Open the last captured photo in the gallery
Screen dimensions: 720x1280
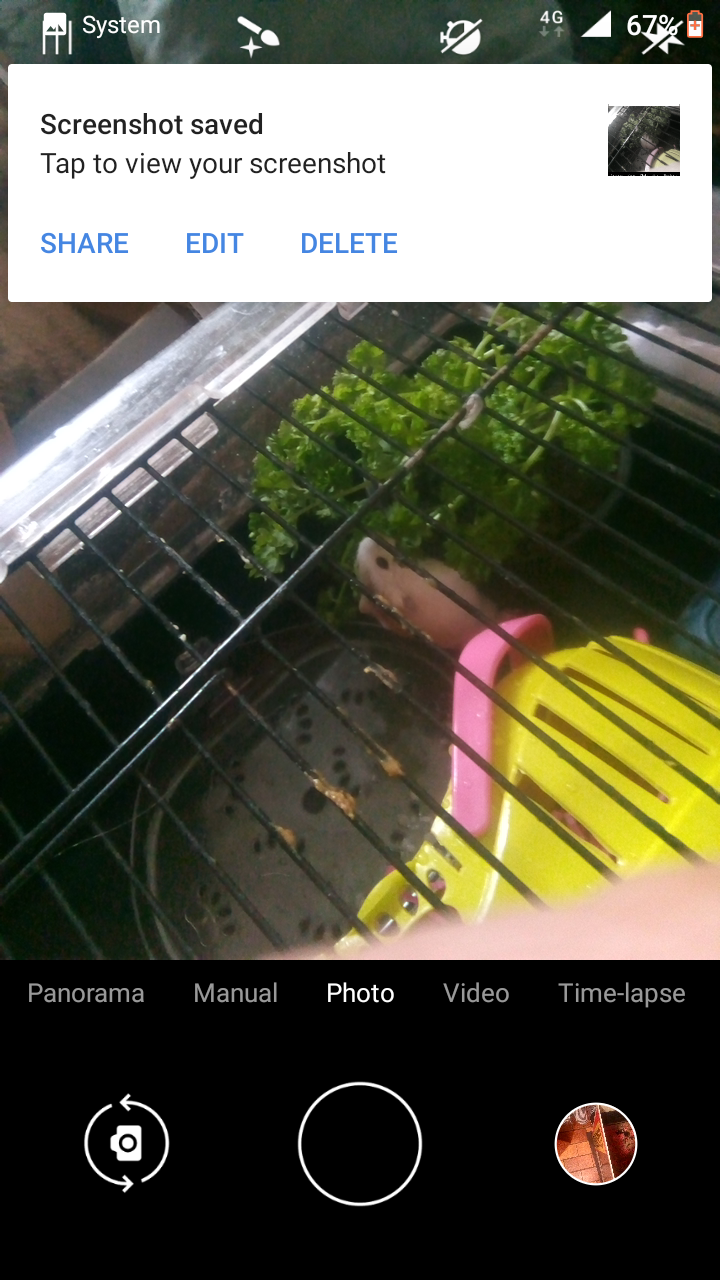pos(596,1143)
